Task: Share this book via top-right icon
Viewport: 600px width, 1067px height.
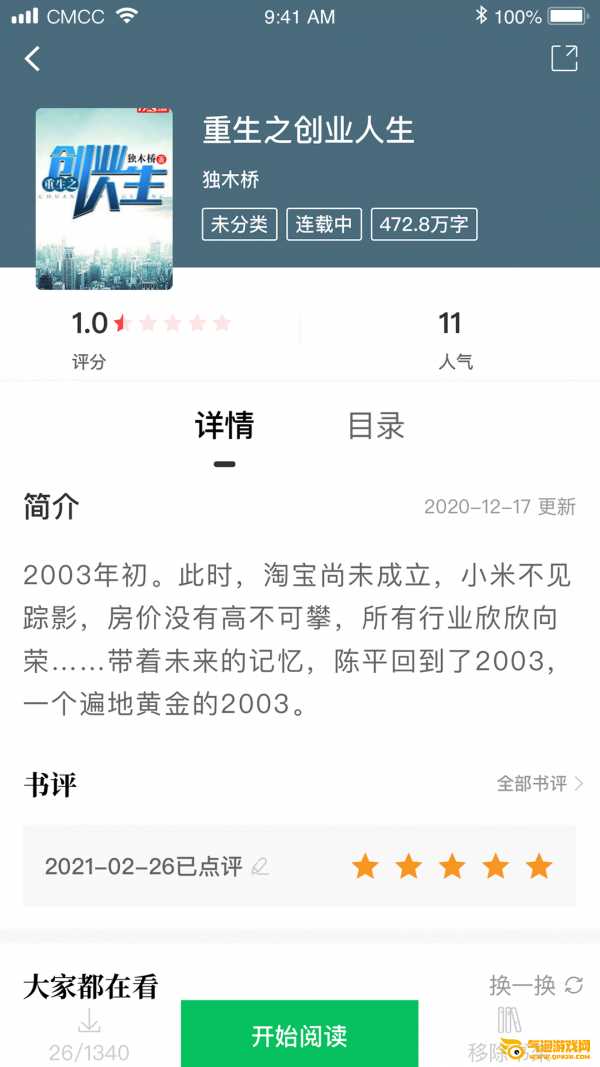Action: point(564,58)
